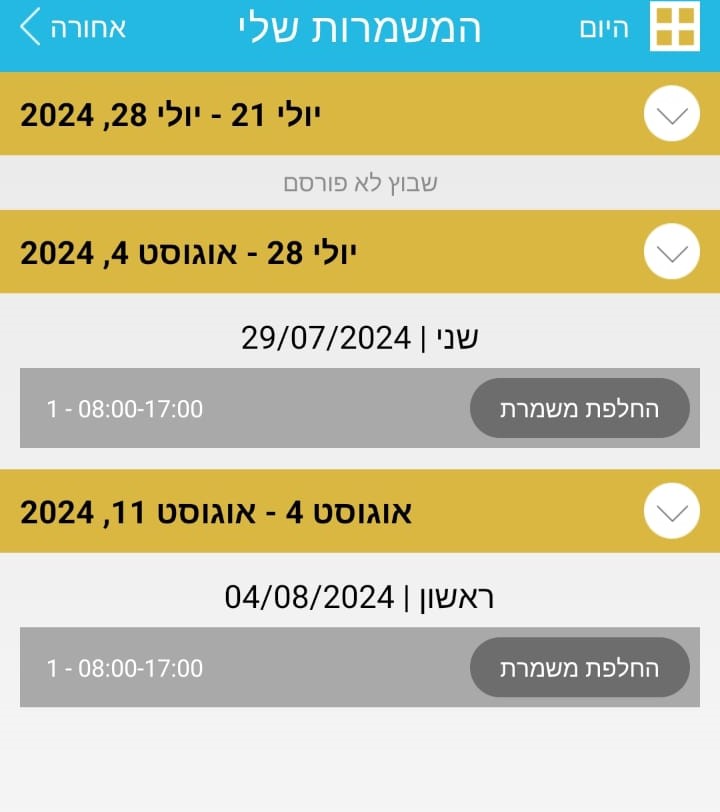
Task: Collapse the week of יולי 28 - אוגוסט 4
Action: pos(672,252)
